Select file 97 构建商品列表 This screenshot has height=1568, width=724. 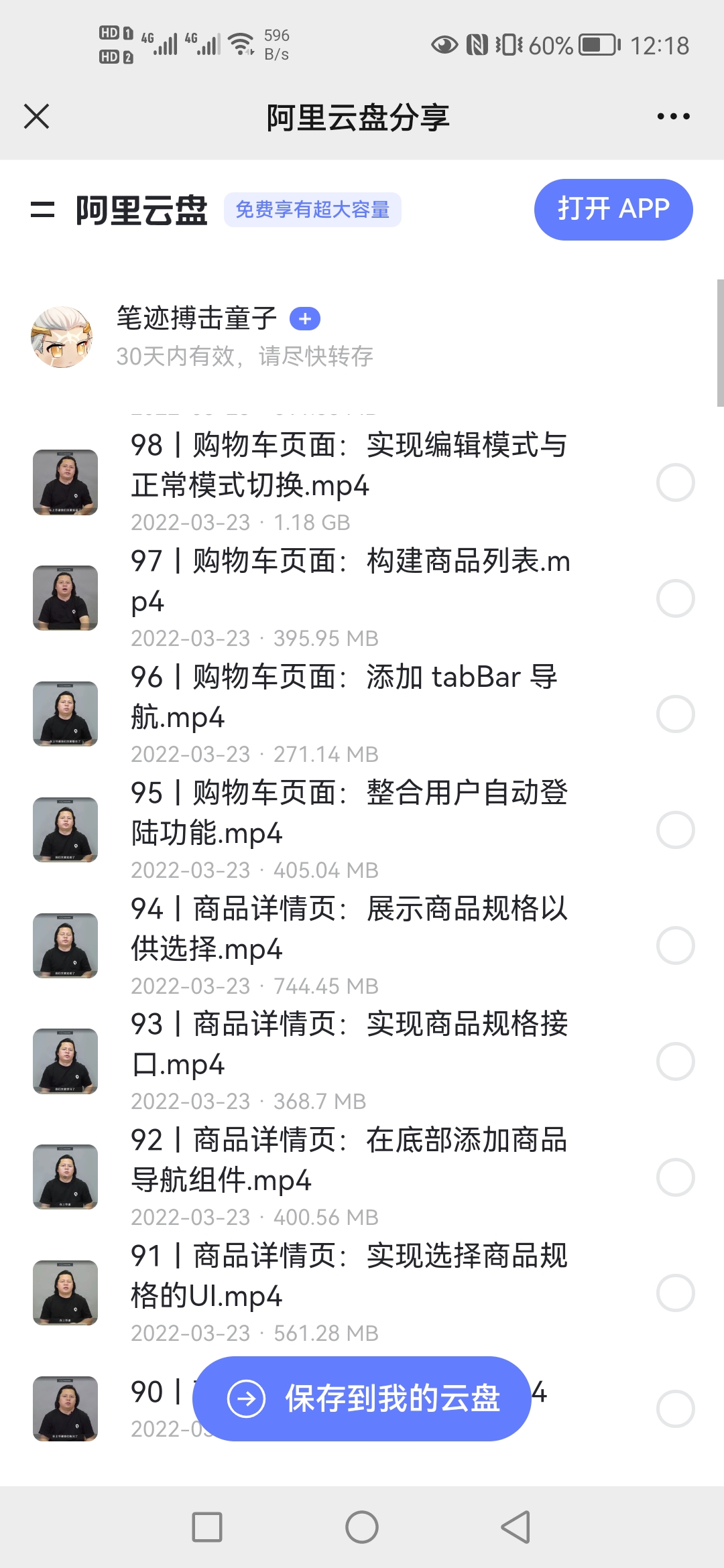click(x=675, y=598)
